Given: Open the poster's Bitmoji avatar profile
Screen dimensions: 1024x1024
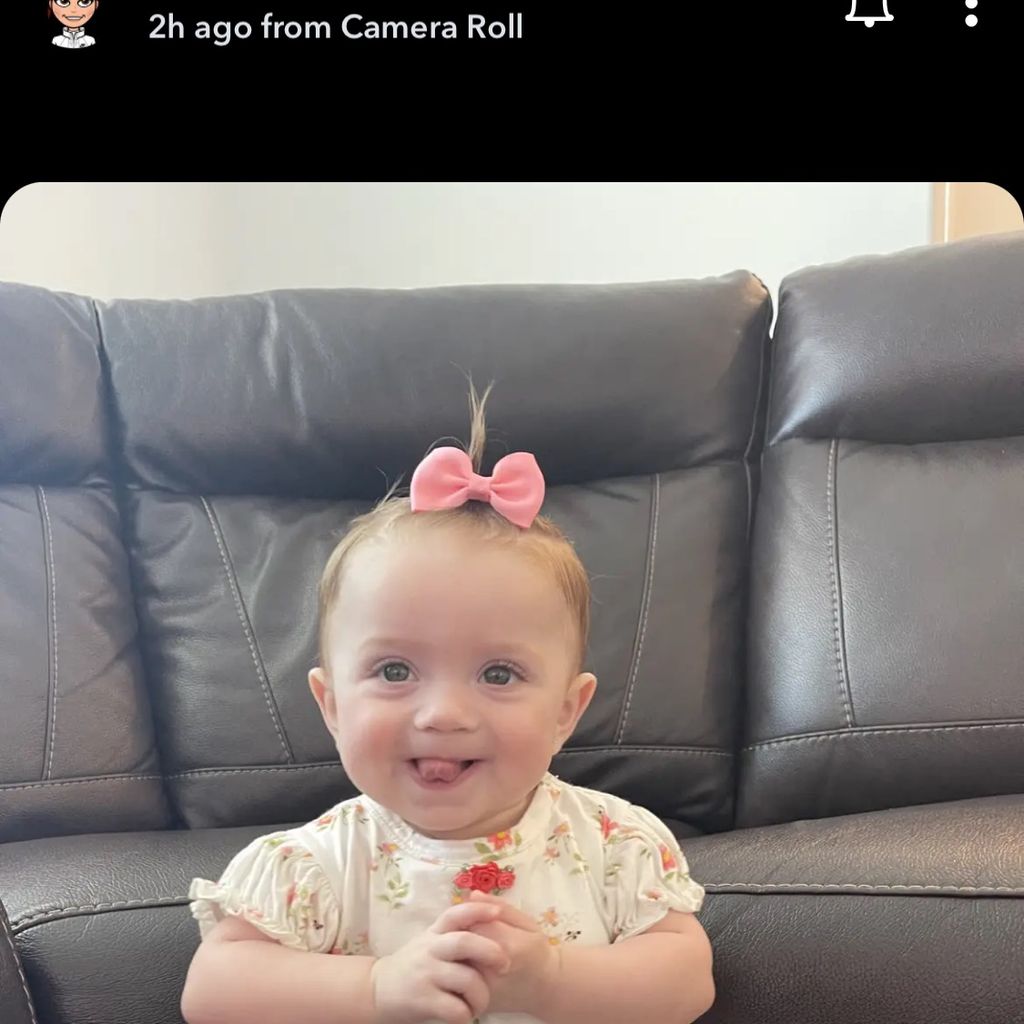Looking at the screenshot, I should point(74,20).
